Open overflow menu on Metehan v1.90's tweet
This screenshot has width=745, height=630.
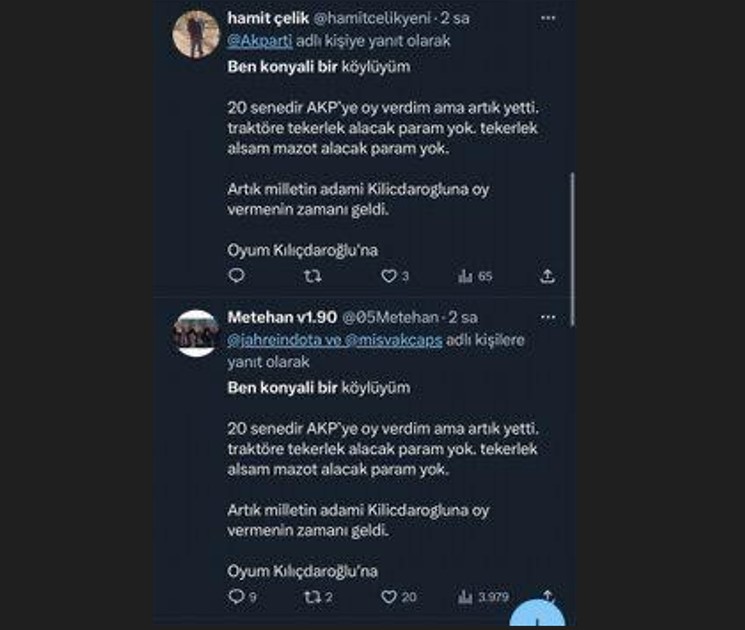click(x=548, y=317)
